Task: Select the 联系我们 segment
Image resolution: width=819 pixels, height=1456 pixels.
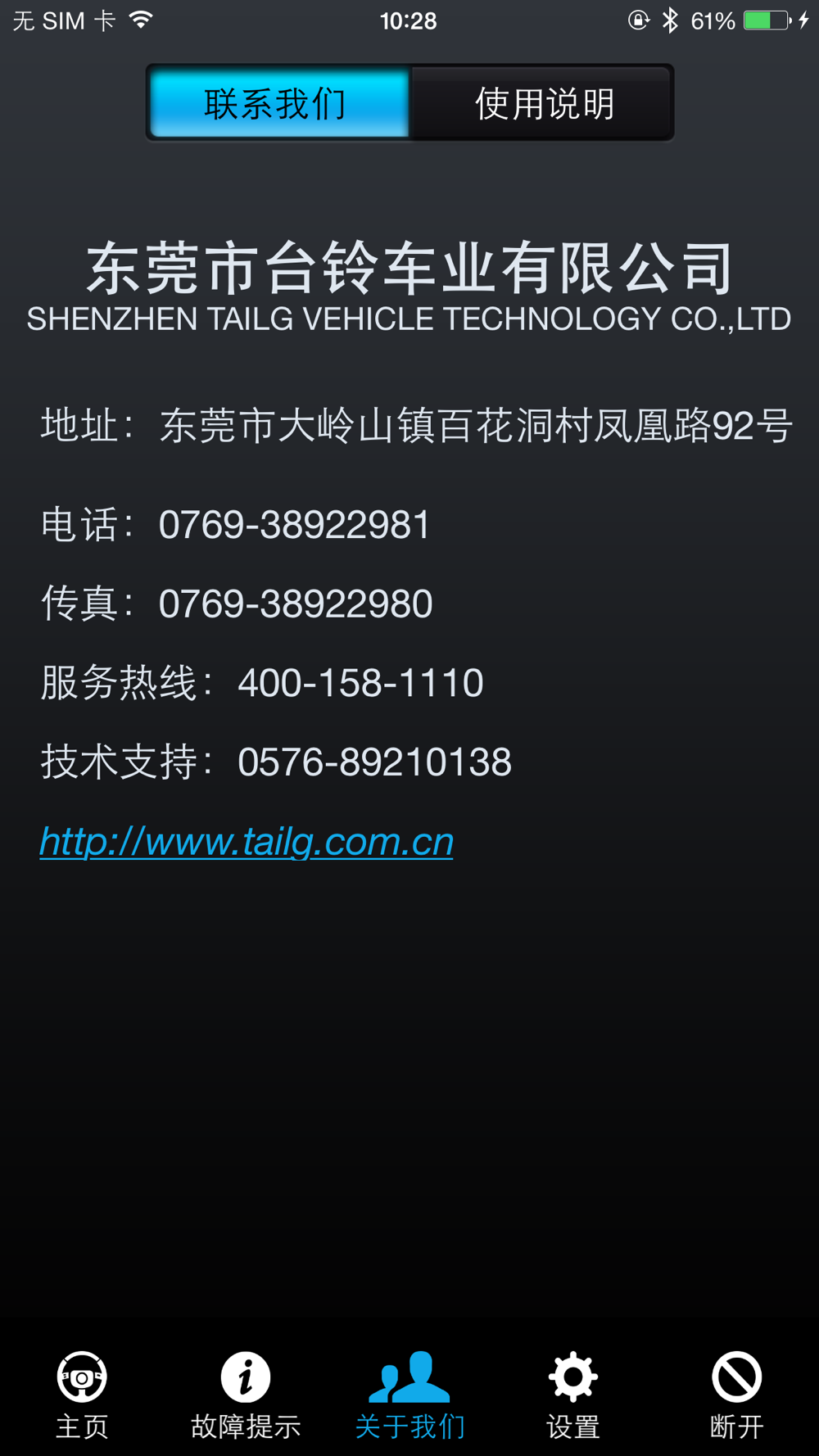Action: [278, 104]
